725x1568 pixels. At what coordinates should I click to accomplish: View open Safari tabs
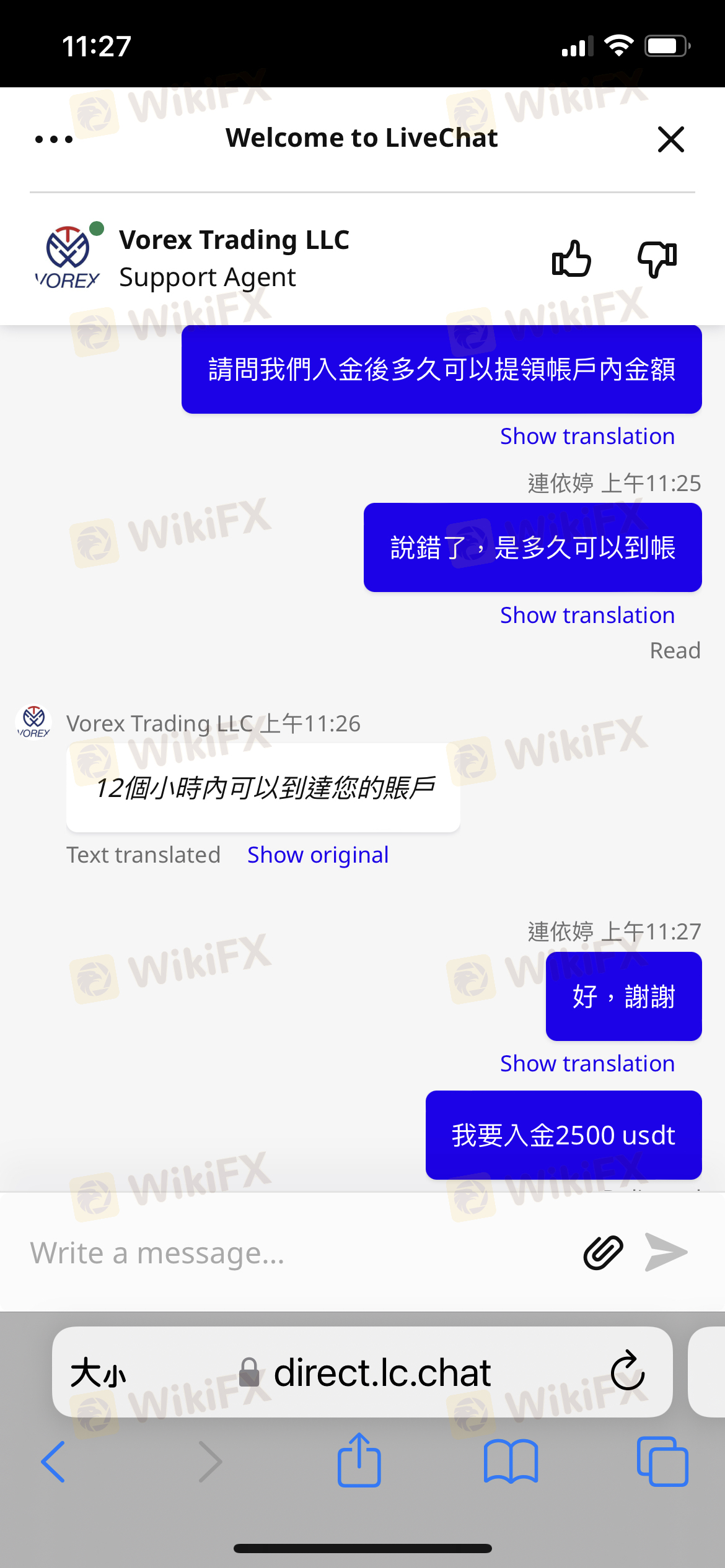tap(662, 1461)
